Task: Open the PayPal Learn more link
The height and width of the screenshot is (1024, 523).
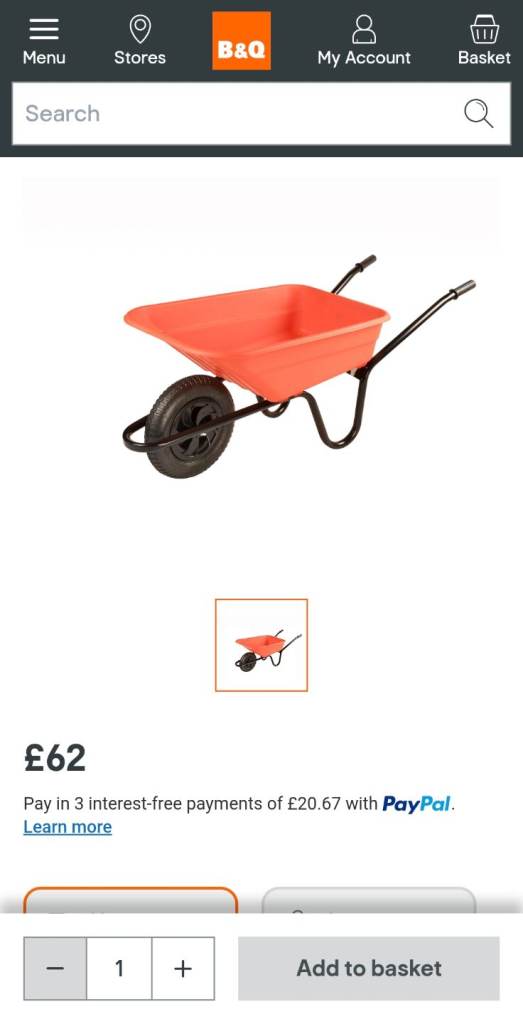Action: click(x=67, y=827)
